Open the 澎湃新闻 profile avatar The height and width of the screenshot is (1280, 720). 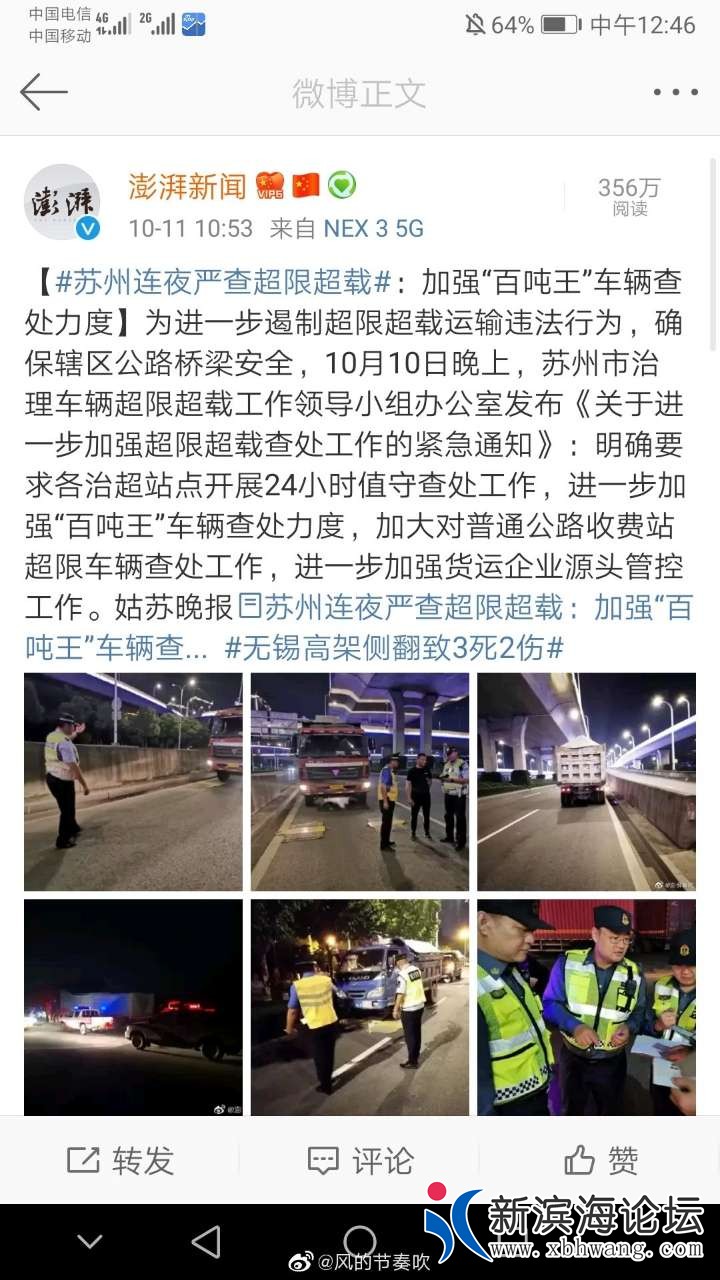pos(62,202)
